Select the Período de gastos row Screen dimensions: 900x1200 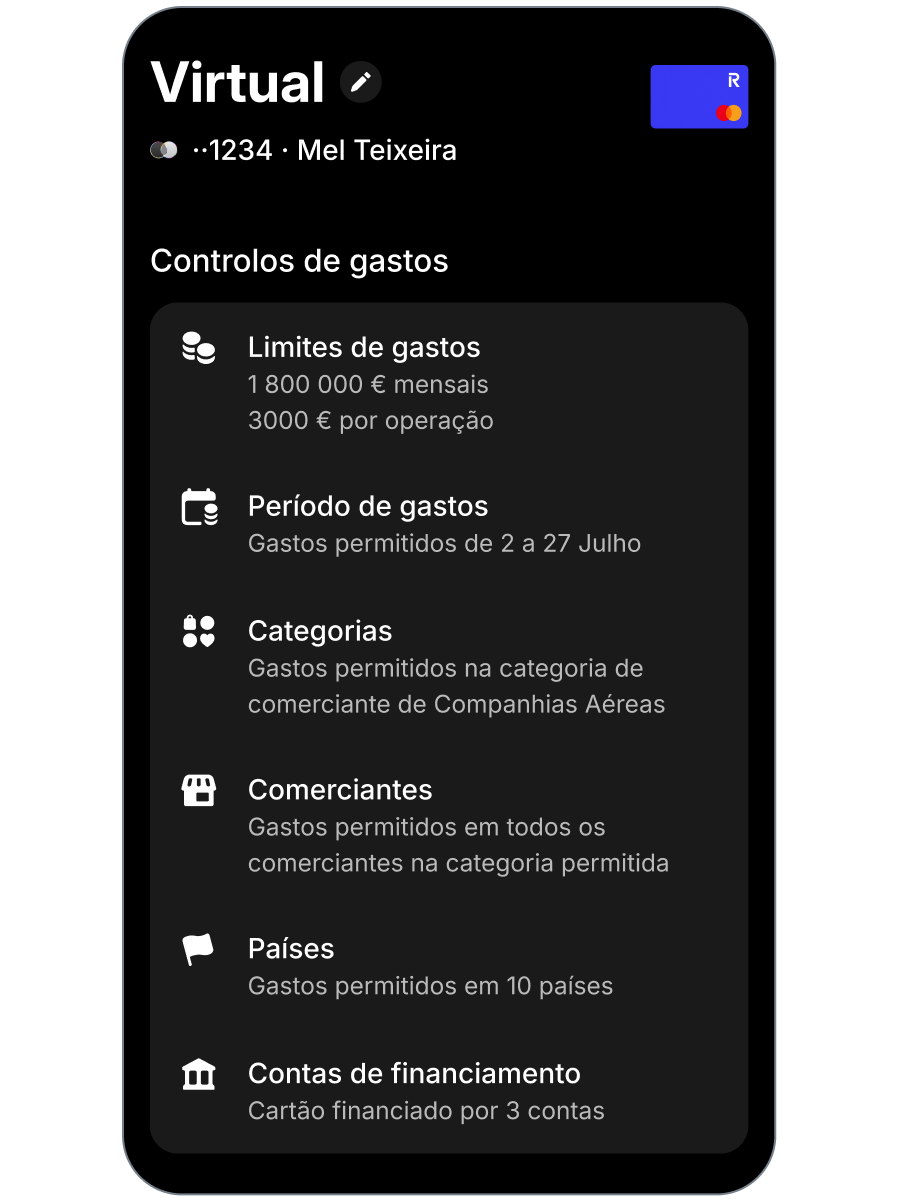(x=448, y=524)
